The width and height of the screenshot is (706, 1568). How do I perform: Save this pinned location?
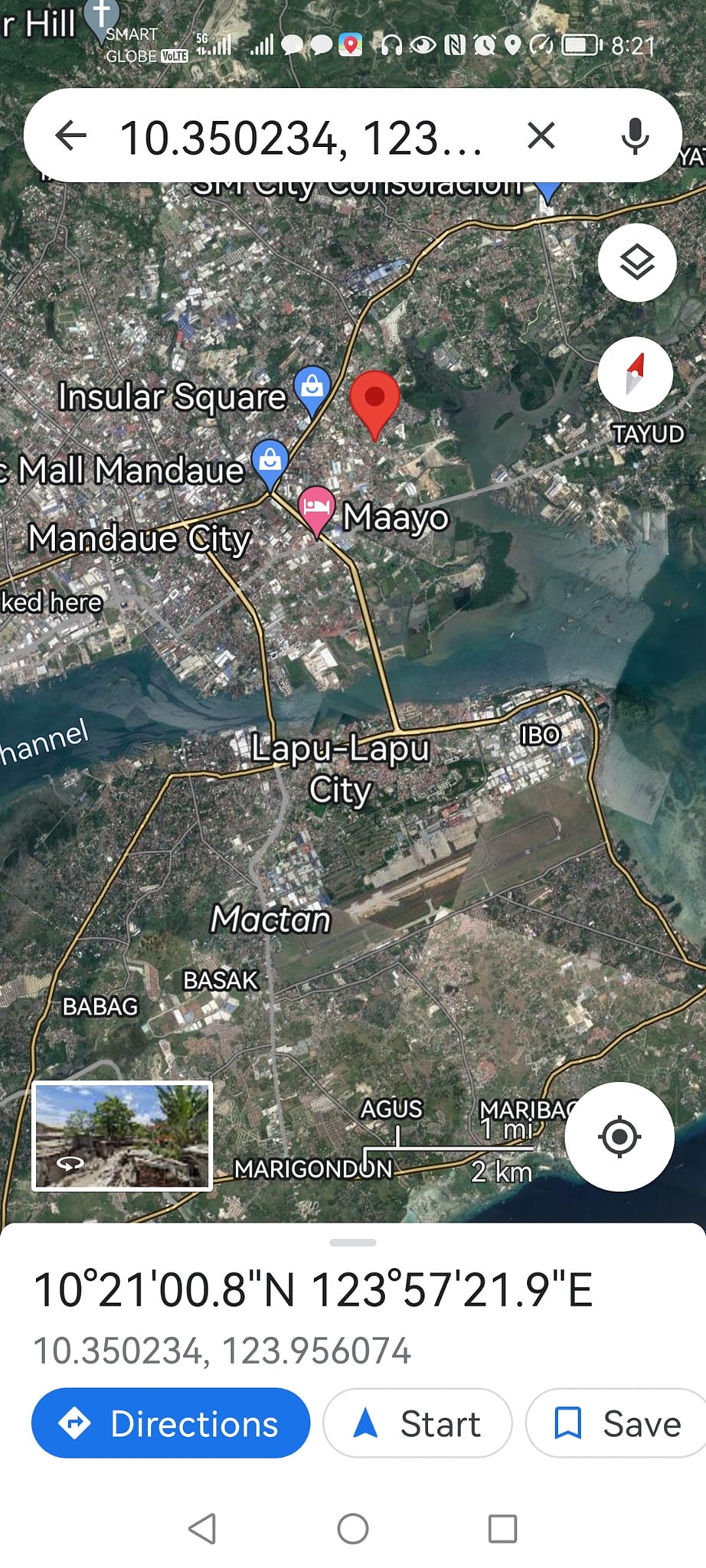[617, 1423]
